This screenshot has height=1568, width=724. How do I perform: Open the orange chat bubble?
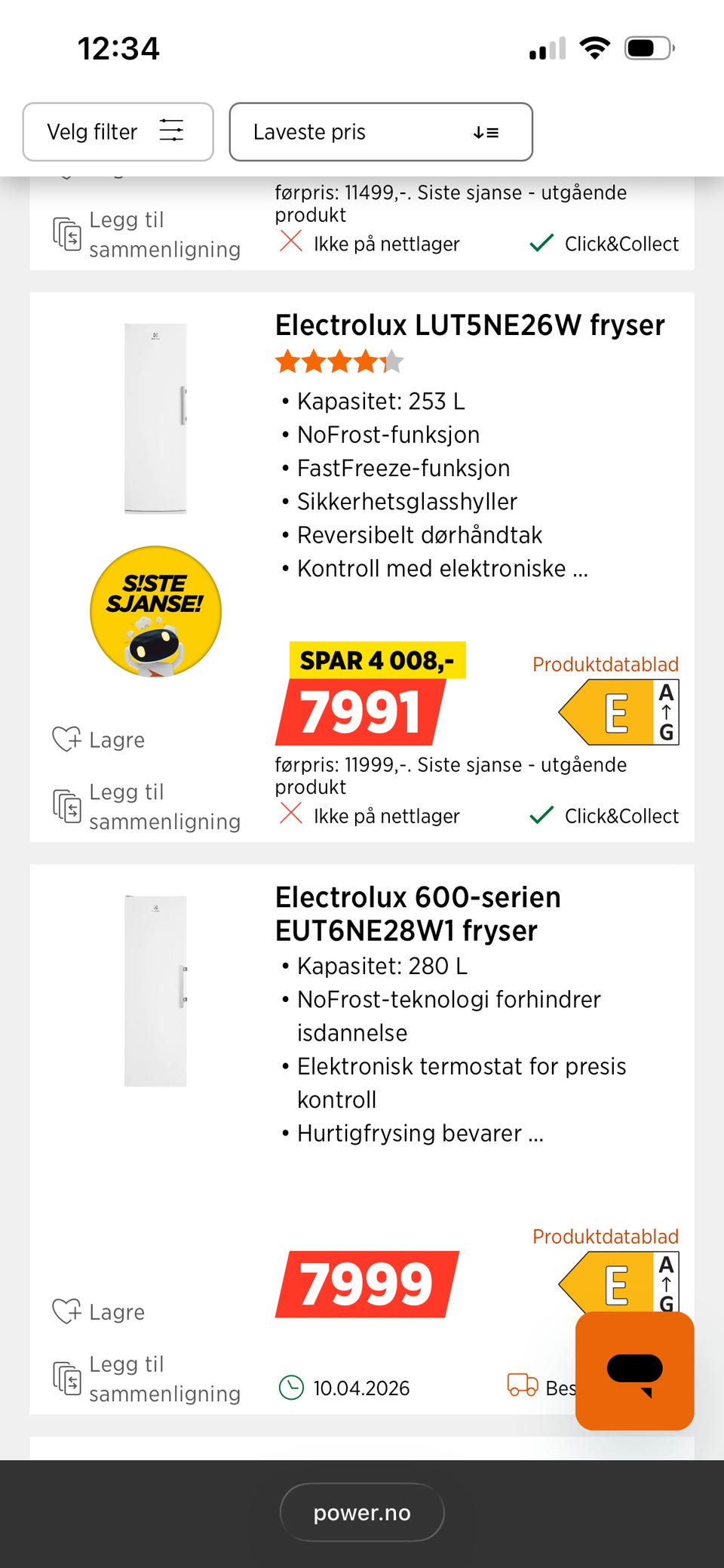pyautogui.click(x=634, y=1370)
